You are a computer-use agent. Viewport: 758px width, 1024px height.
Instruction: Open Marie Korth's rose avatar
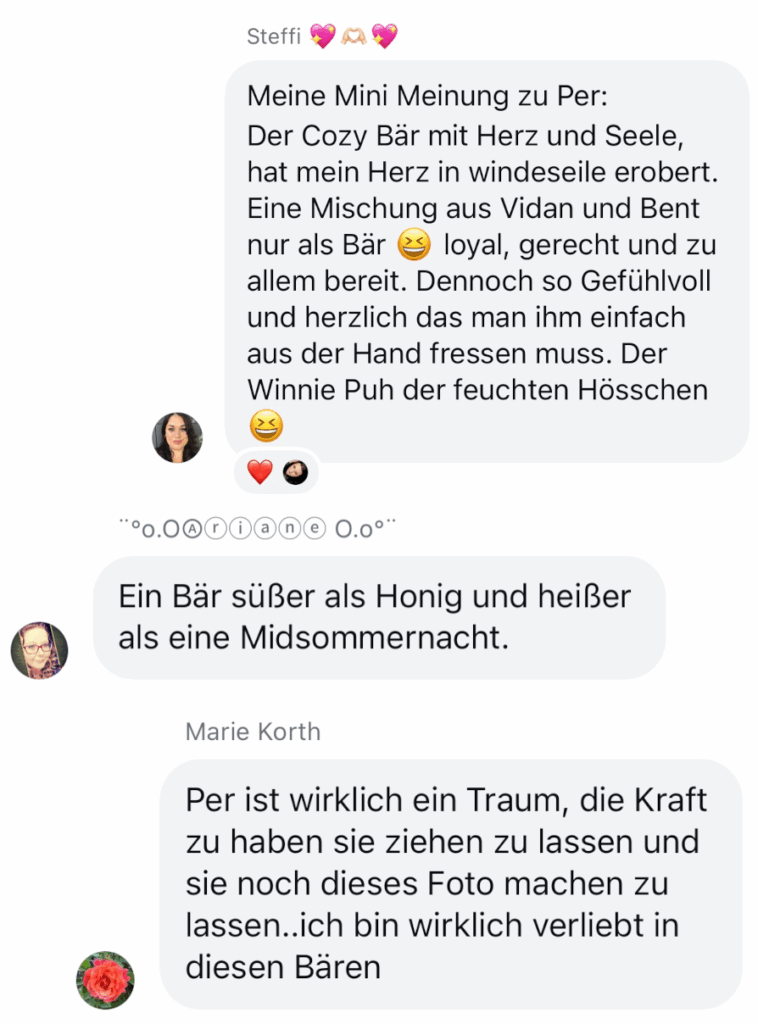pyautogui.click(x=105, y=979)
